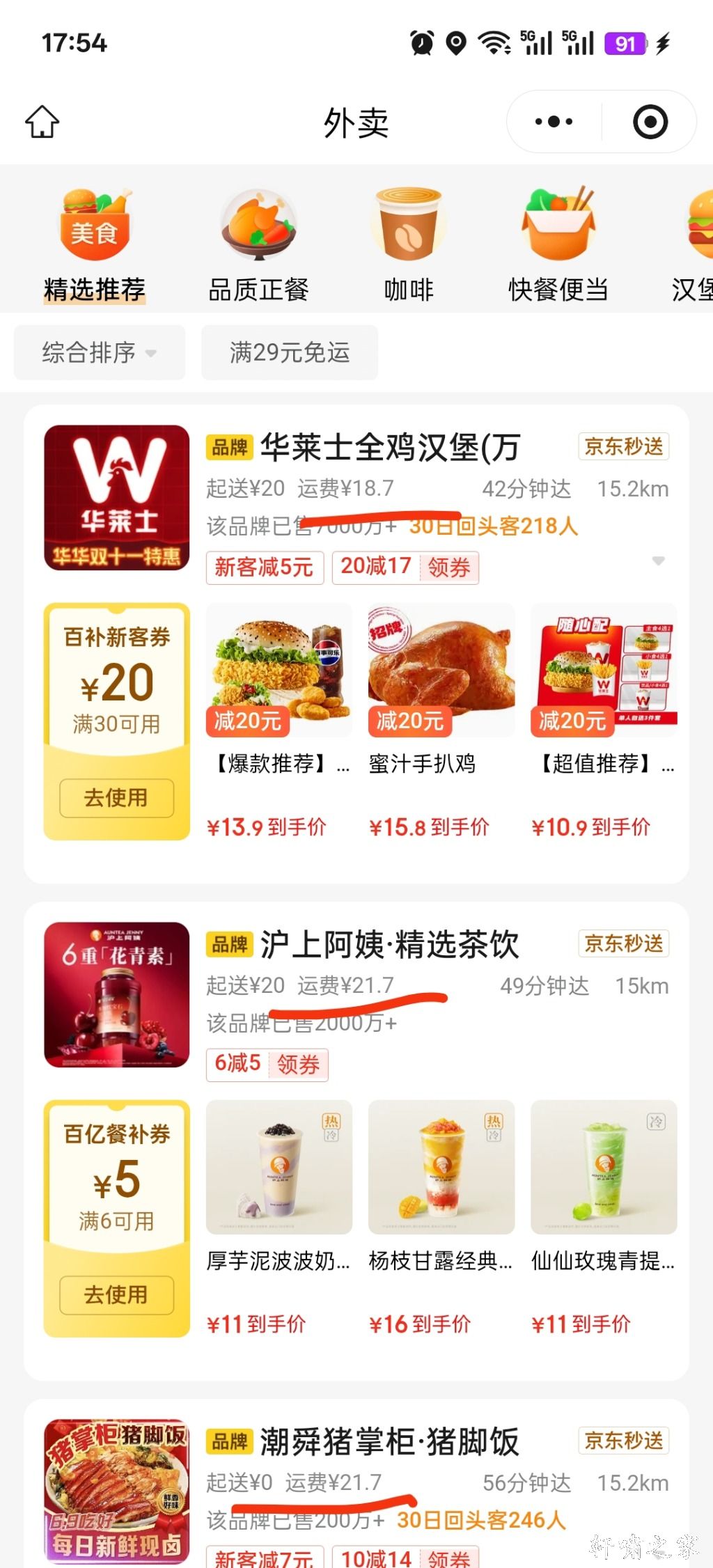
Task: Expand the 综合排序 sort dropdown
Action: (99, 352)
